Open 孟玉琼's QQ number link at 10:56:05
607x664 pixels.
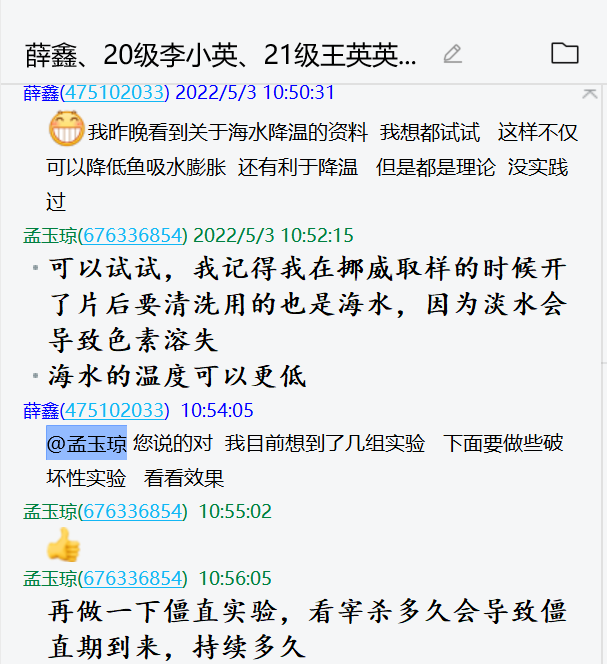click(133, 578)
